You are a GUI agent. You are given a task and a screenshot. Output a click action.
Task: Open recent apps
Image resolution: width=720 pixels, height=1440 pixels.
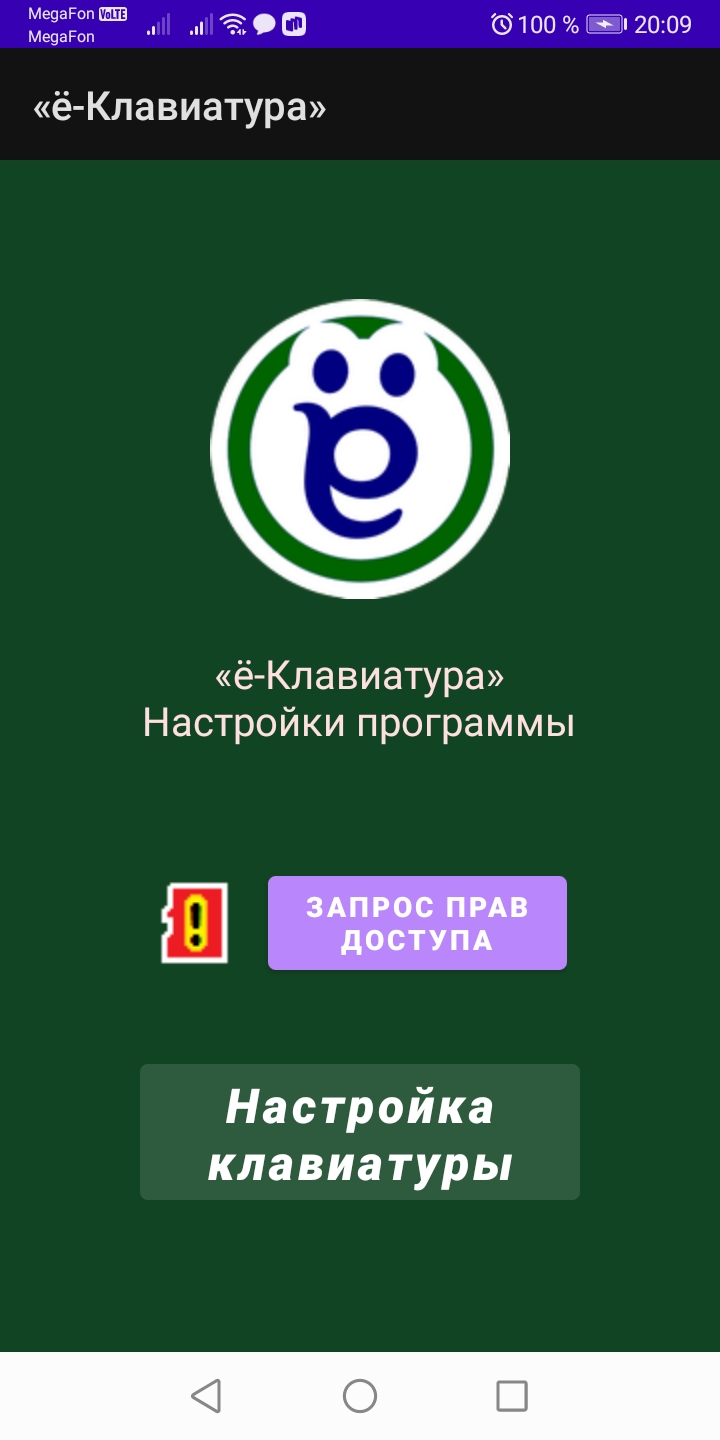tap(512, 1396)
